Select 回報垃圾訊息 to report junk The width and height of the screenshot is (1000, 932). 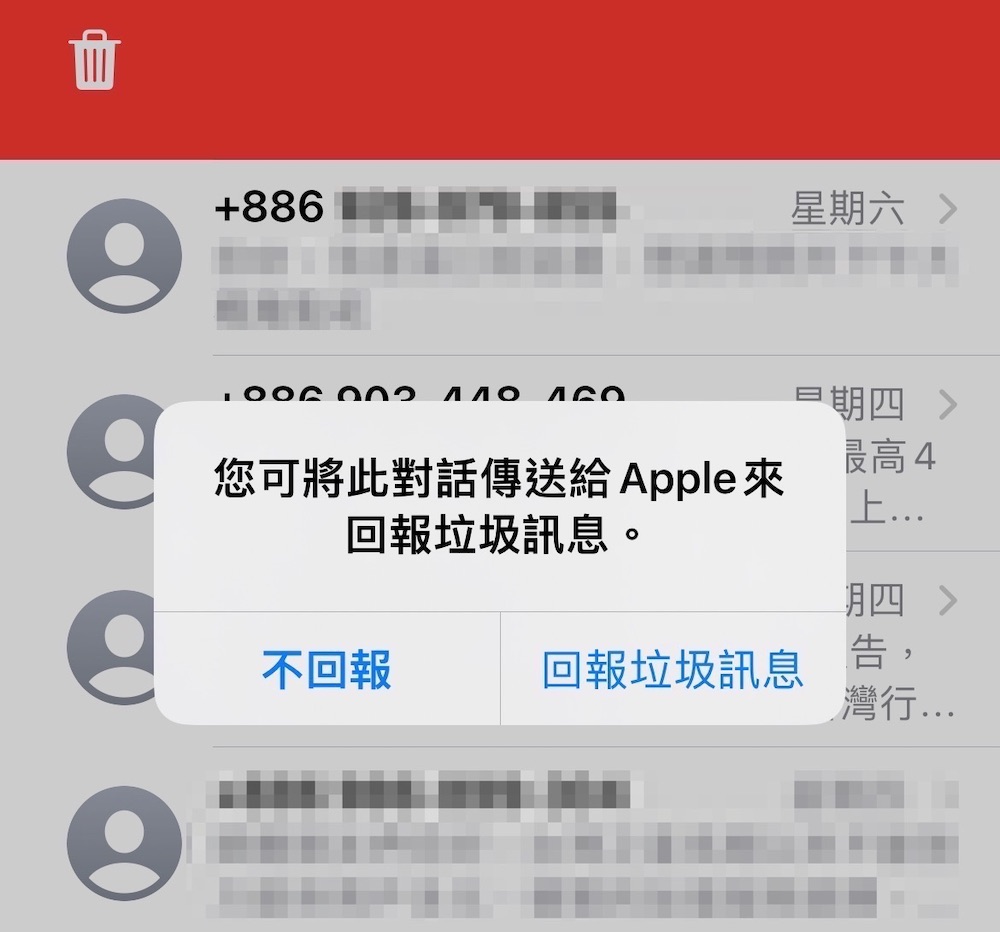click(672, 669)
